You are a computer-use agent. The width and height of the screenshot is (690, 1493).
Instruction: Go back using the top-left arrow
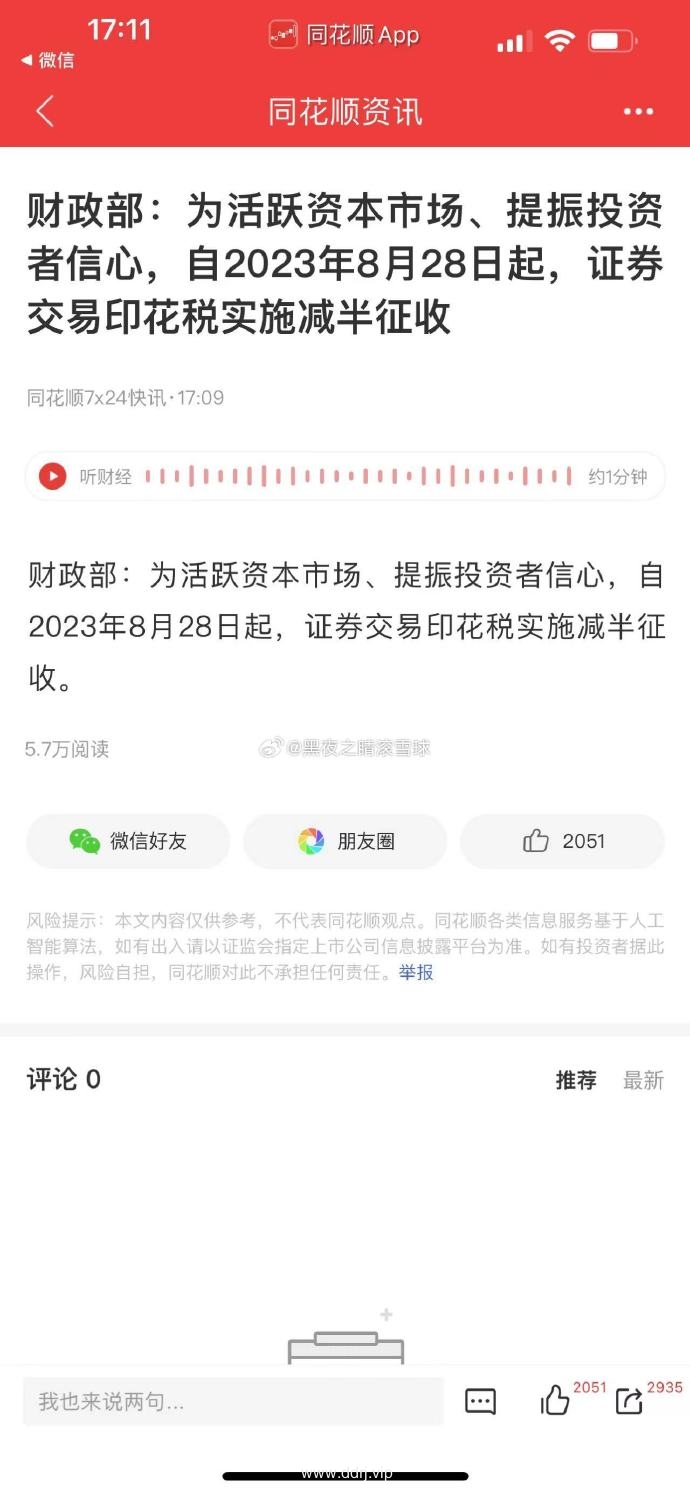pos(45,111)
